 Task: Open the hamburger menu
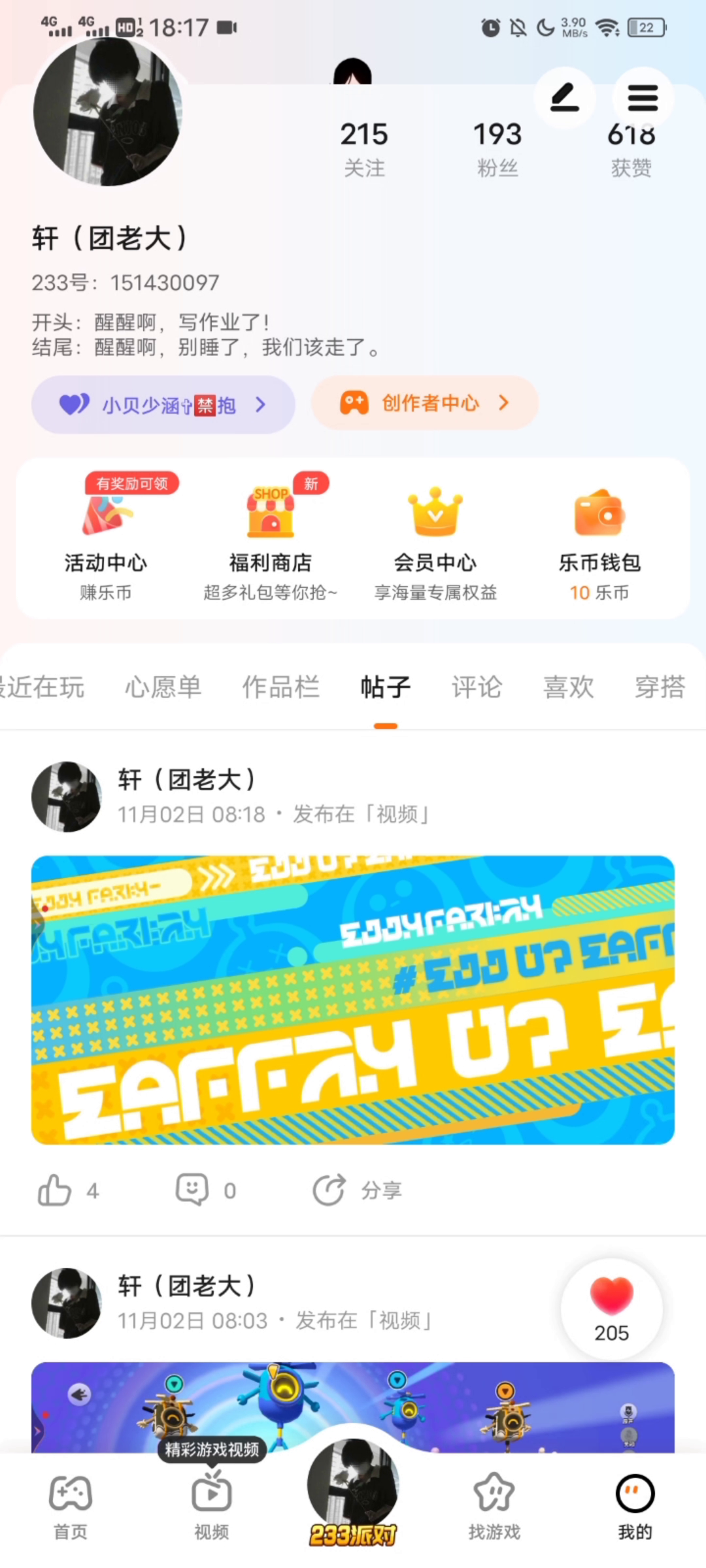tap(643, 98)
